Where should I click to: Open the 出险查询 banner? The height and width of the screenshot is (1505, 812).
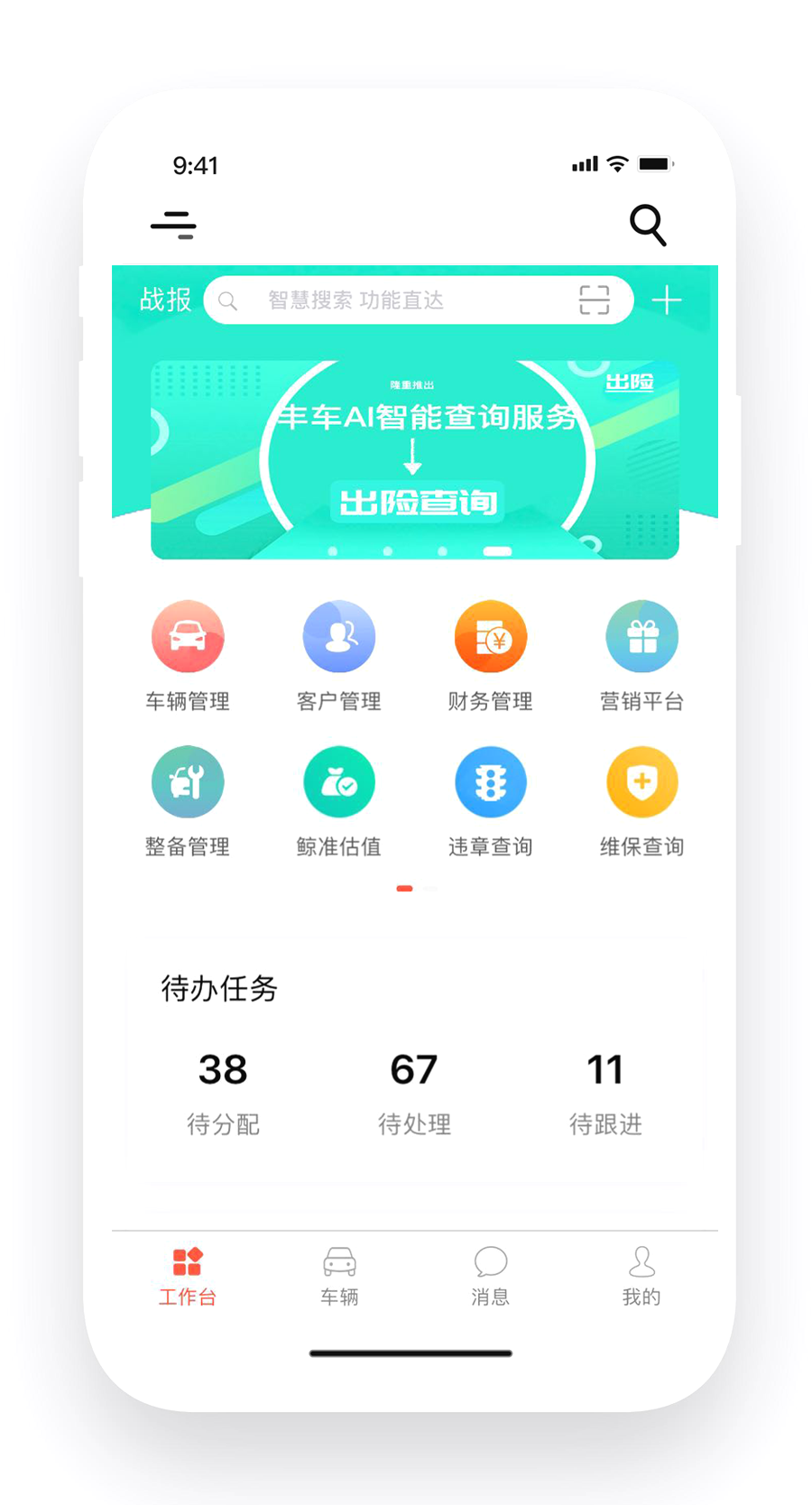tap(415, 460)
